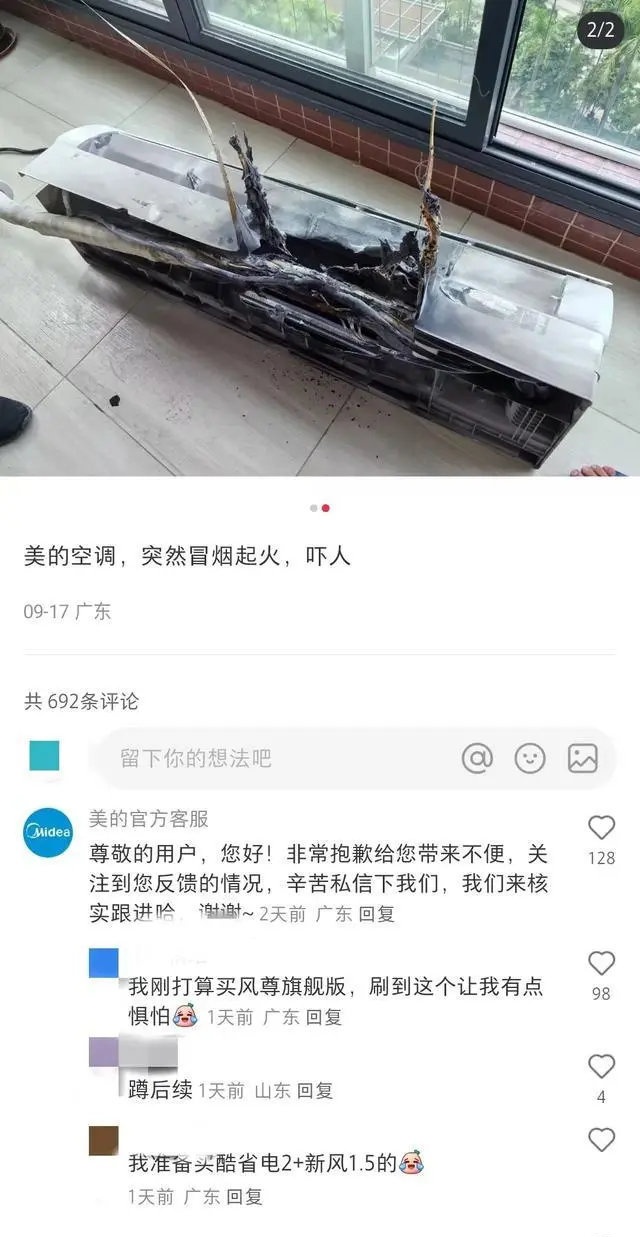Reply to the 酷省电2+新风1.5 comment
The image size is (640, 1237).
click(244, 1196)
